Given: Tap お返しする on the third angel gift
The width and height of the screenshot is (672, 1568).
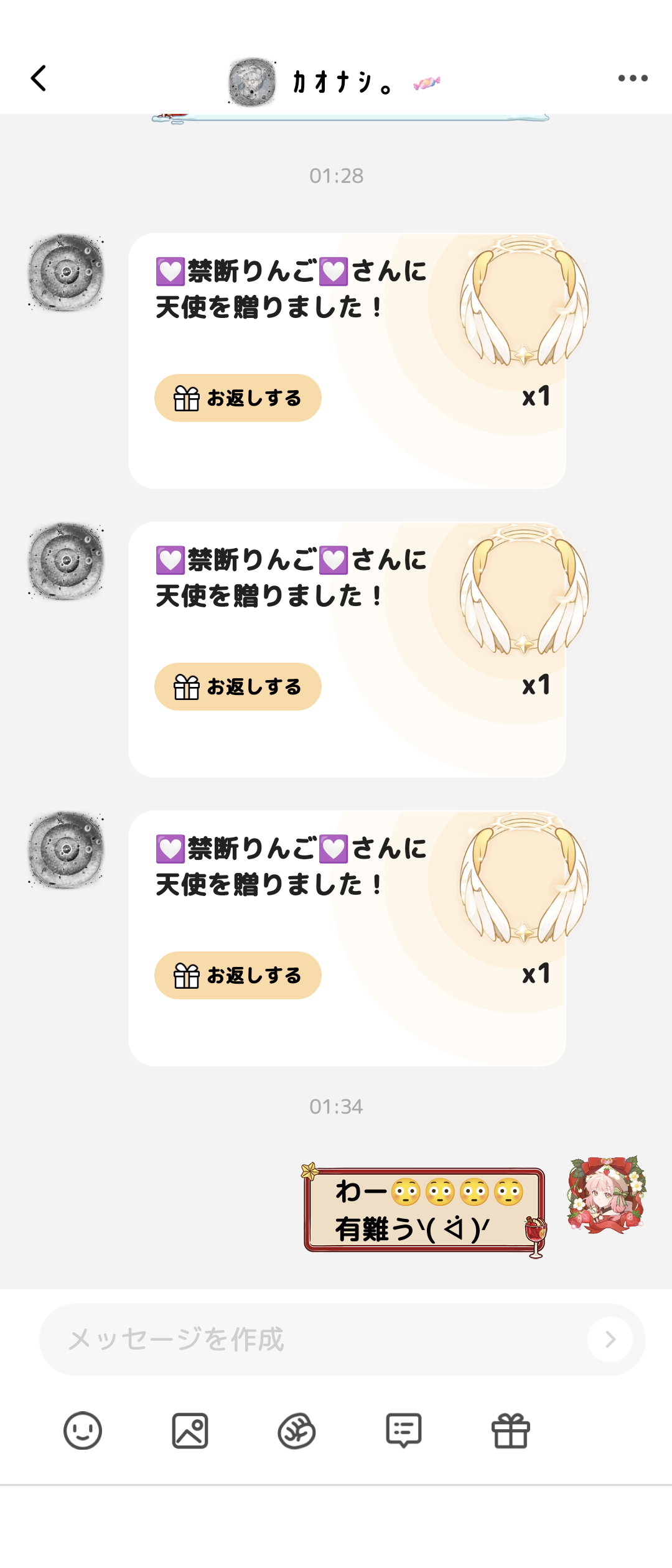Looking at the screenshot, I should (238, 976).
